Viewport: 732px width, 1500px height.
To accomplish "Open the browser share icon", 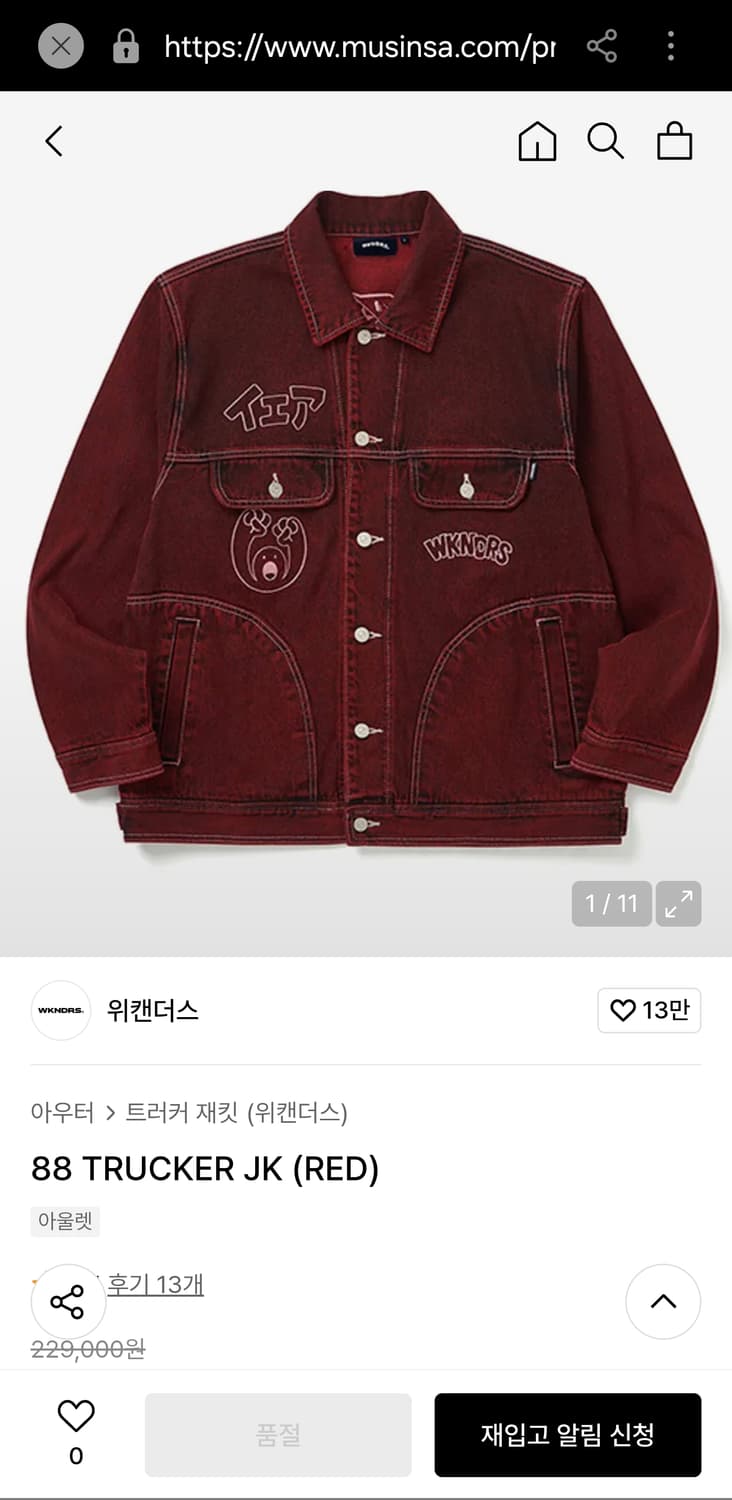I will point(601,45).
